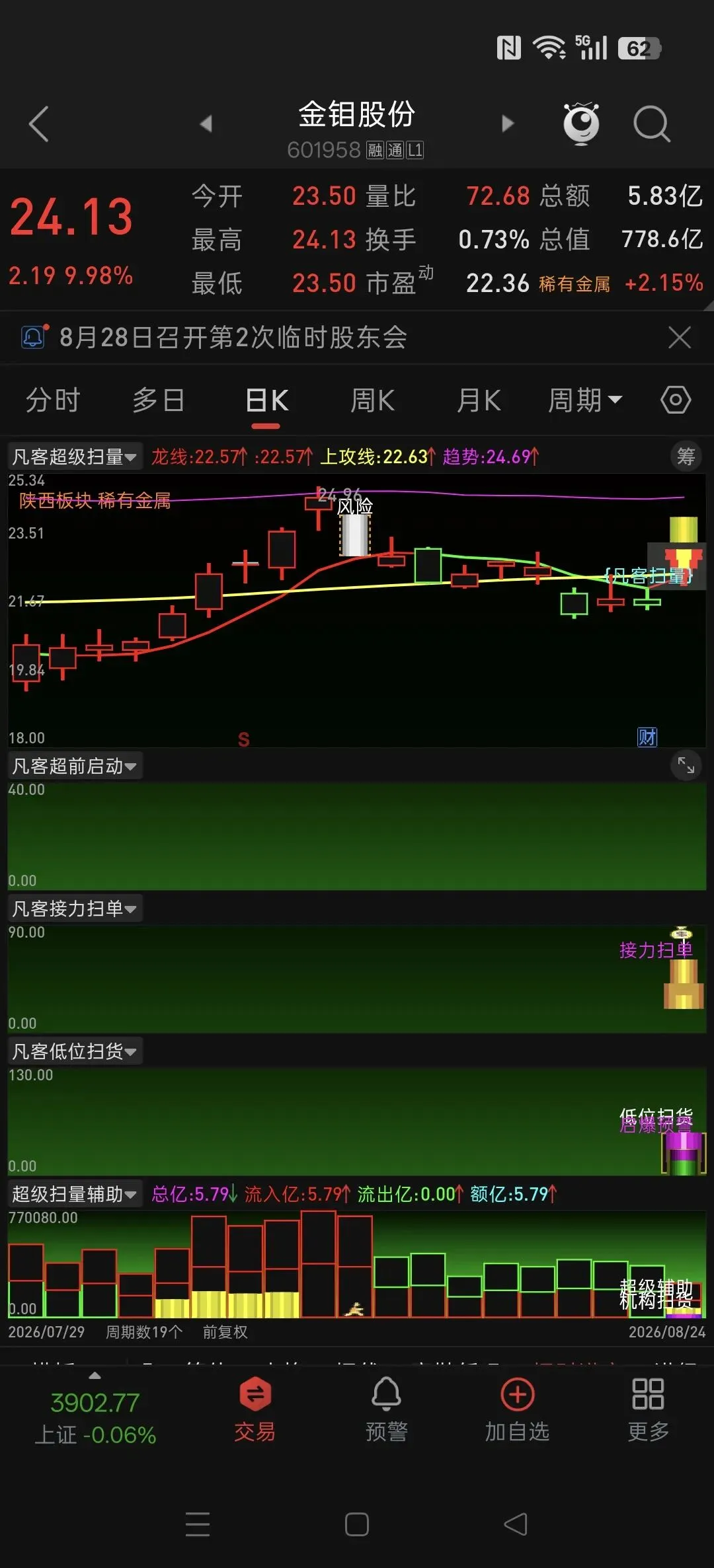
Task: Tap the 筹 chip distribution button
Action: pos(686,456)
